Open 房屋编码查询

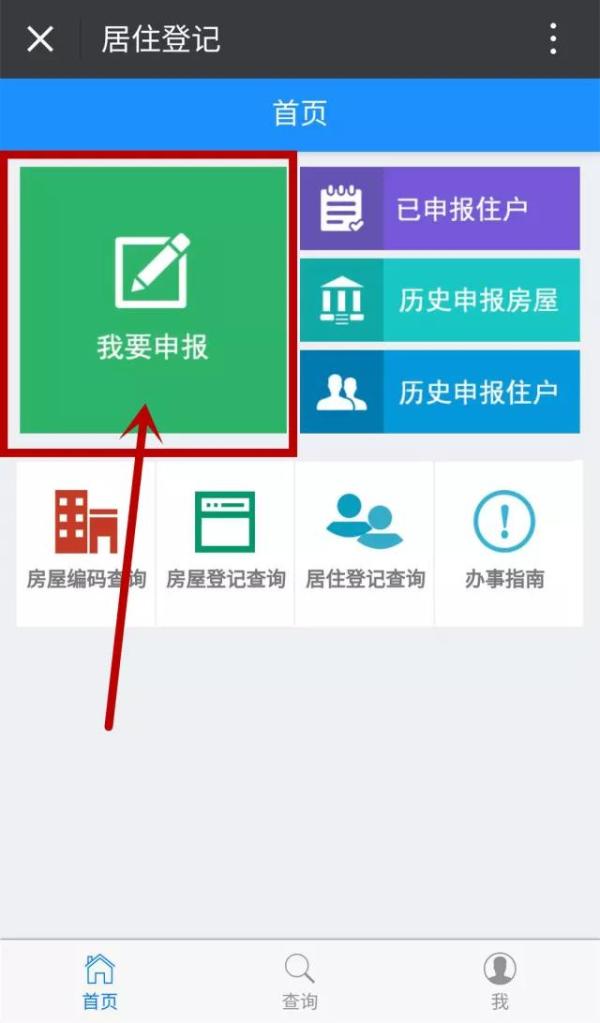[86, 542]
